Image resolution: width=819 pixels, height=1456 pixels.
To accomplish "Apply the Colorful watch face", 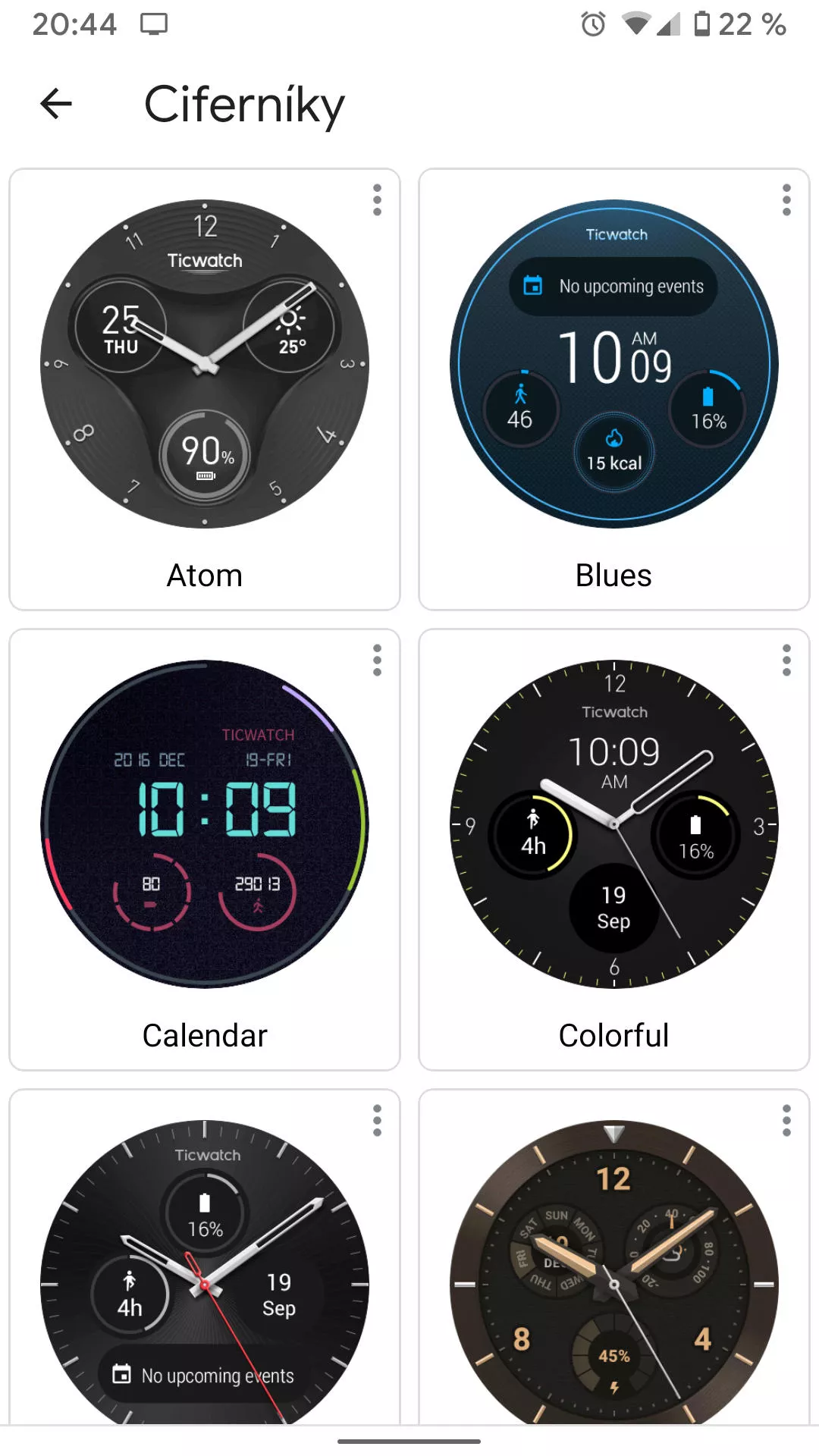I will tap(613, 824).
